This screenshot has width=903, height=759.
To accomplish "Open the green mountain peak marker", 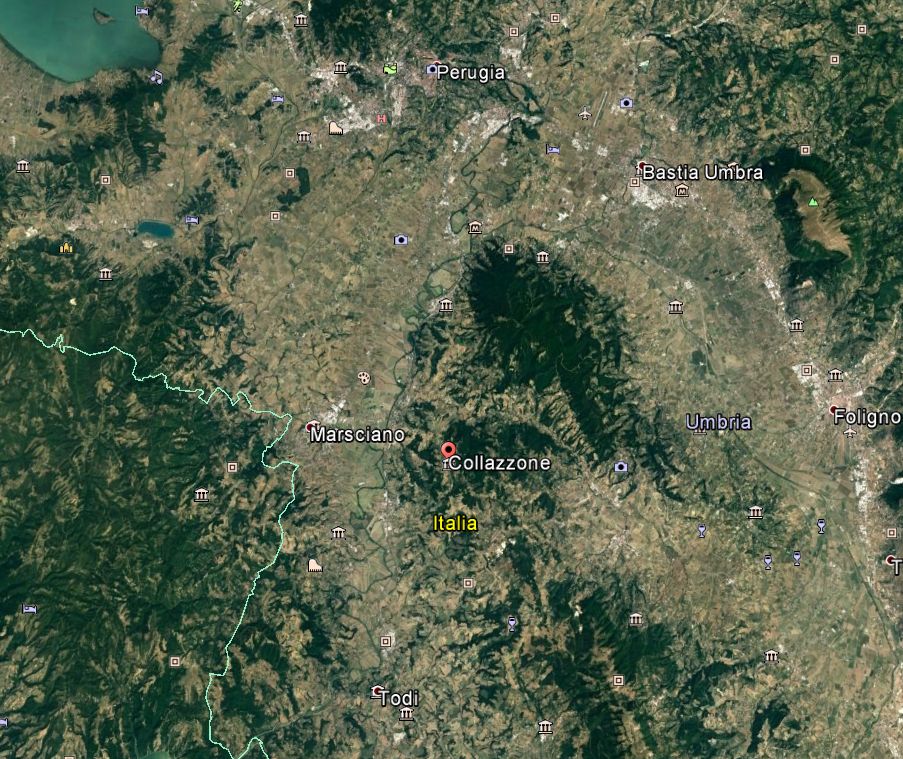I will (813, 202).
